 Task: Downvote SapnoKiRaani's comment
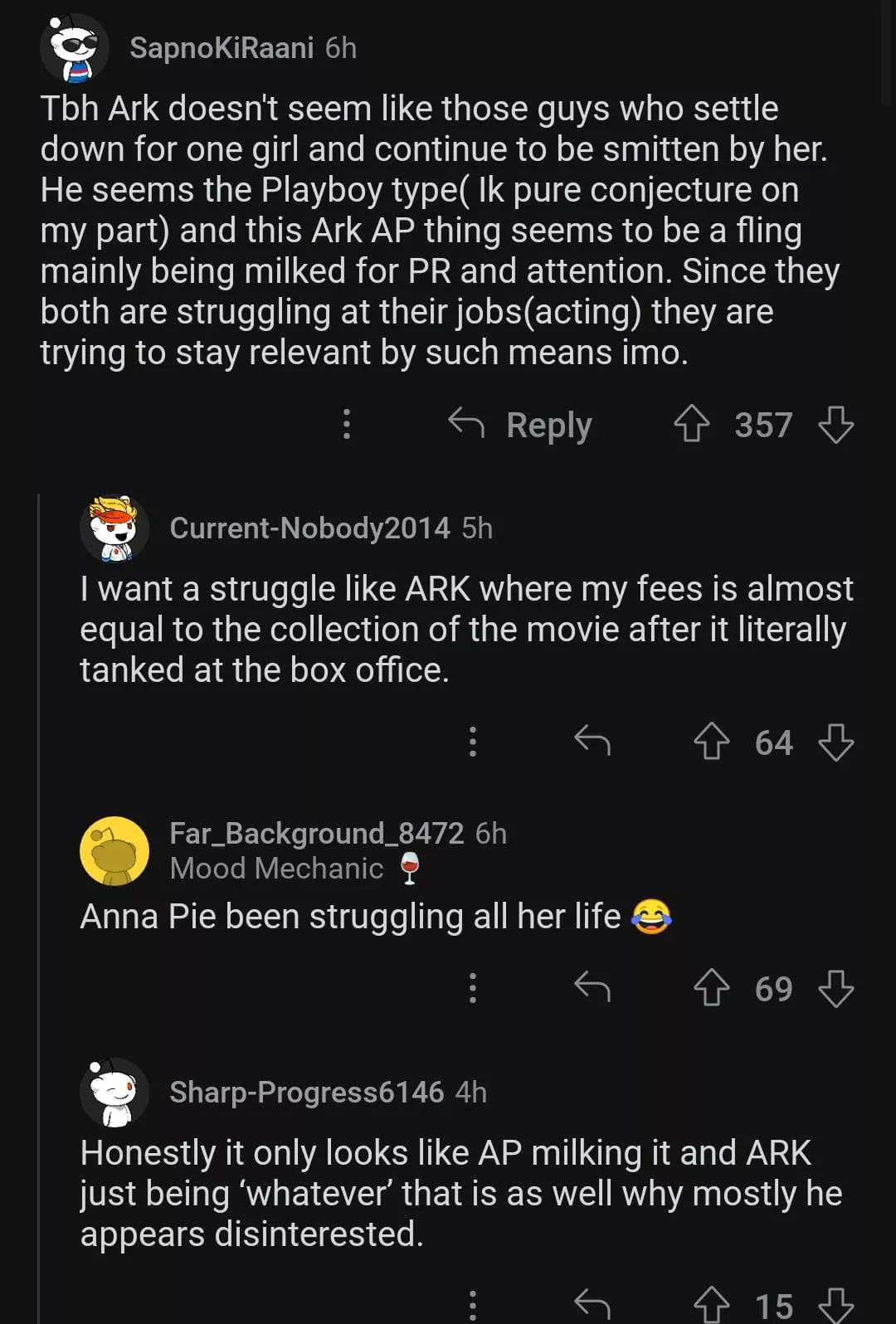[x=835, y=425]
